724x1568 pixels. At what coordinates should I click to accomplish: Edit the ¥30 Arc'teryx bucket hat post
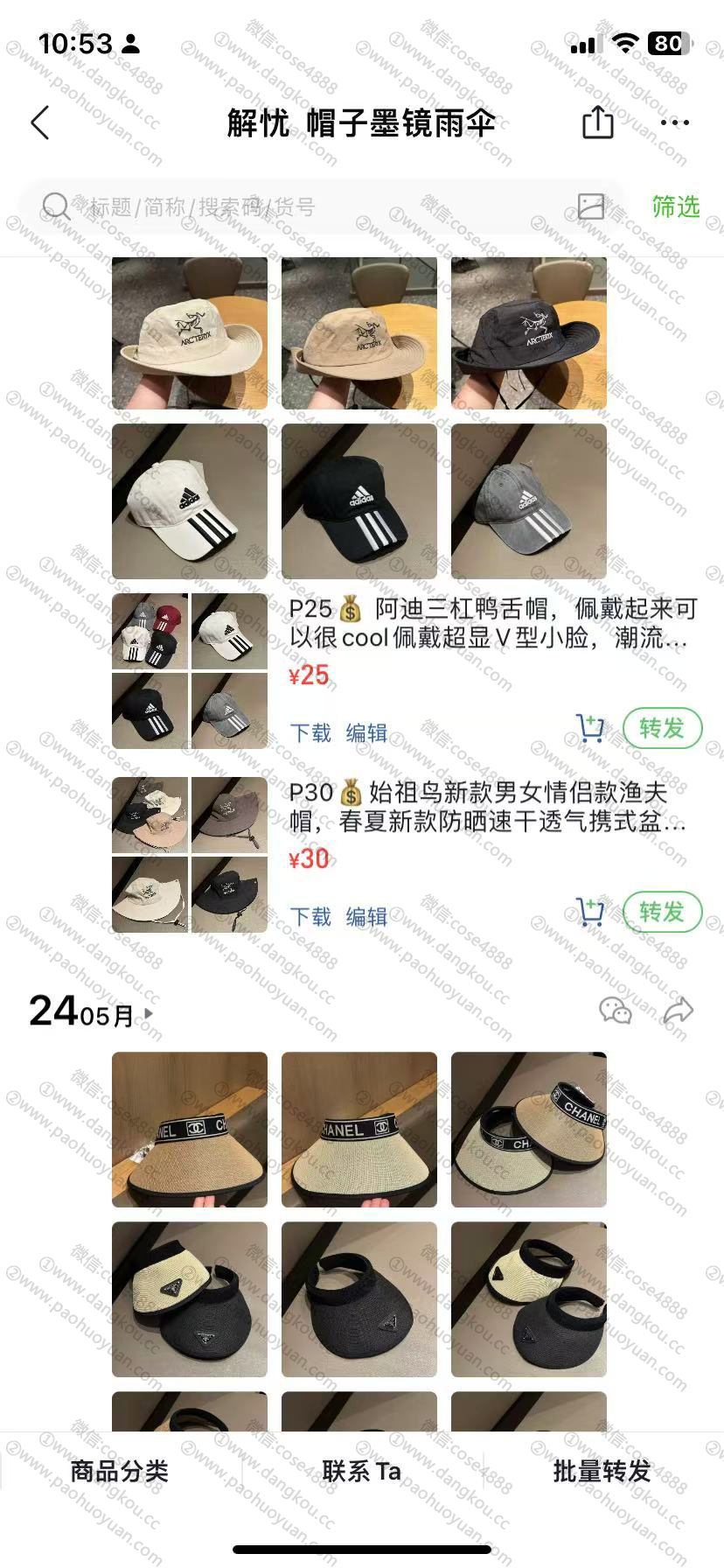(x=366, y=916)
